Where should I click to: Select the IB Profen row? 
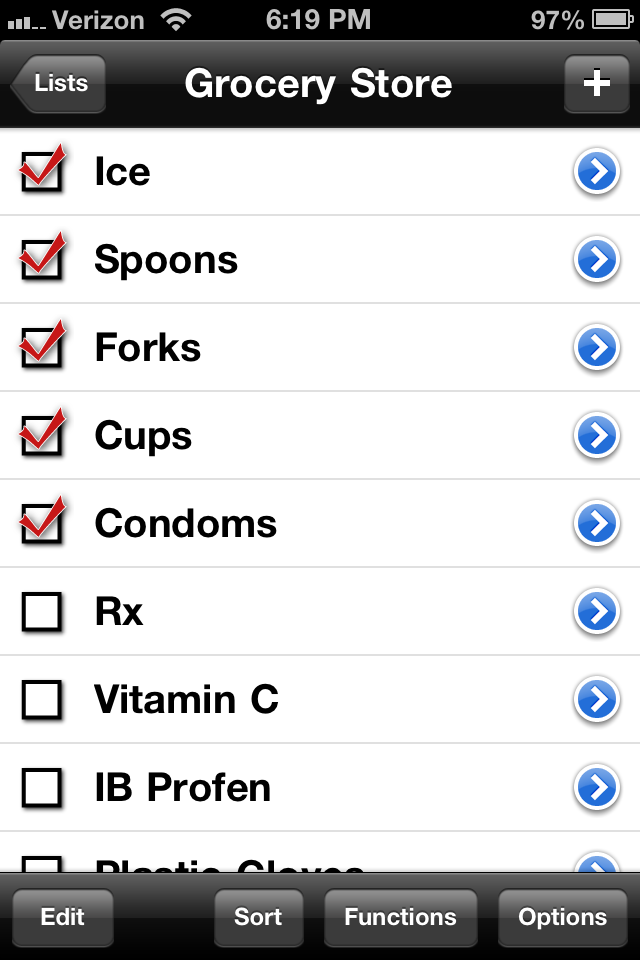point(300,788)
